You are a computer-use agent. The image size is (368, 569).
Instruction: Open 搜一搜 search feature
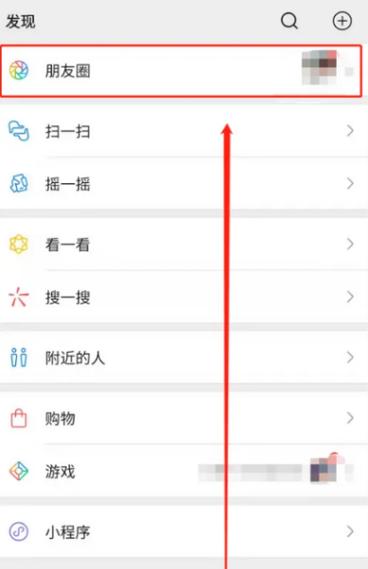tap(184, 297)
